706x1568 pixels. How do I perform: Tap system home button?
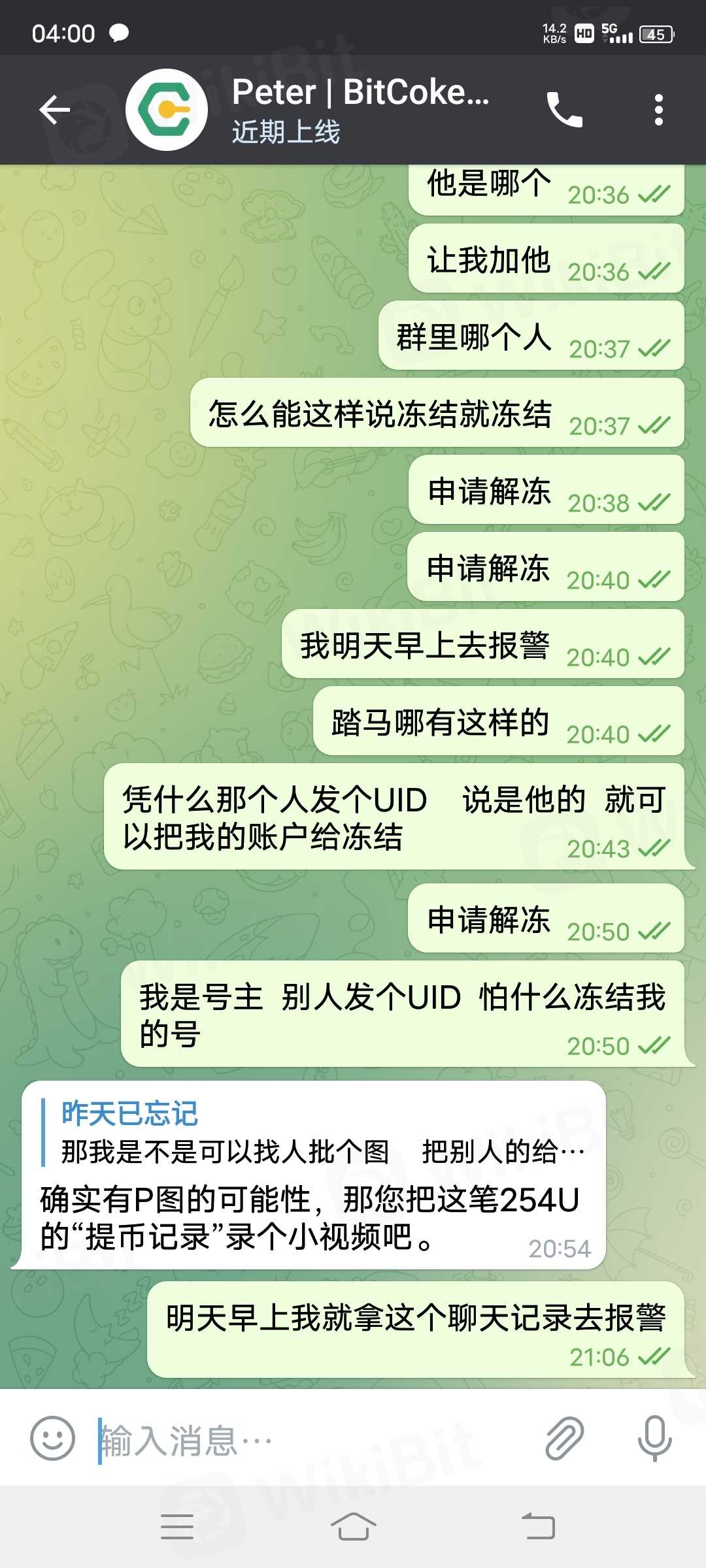(x=353, y=1527)
